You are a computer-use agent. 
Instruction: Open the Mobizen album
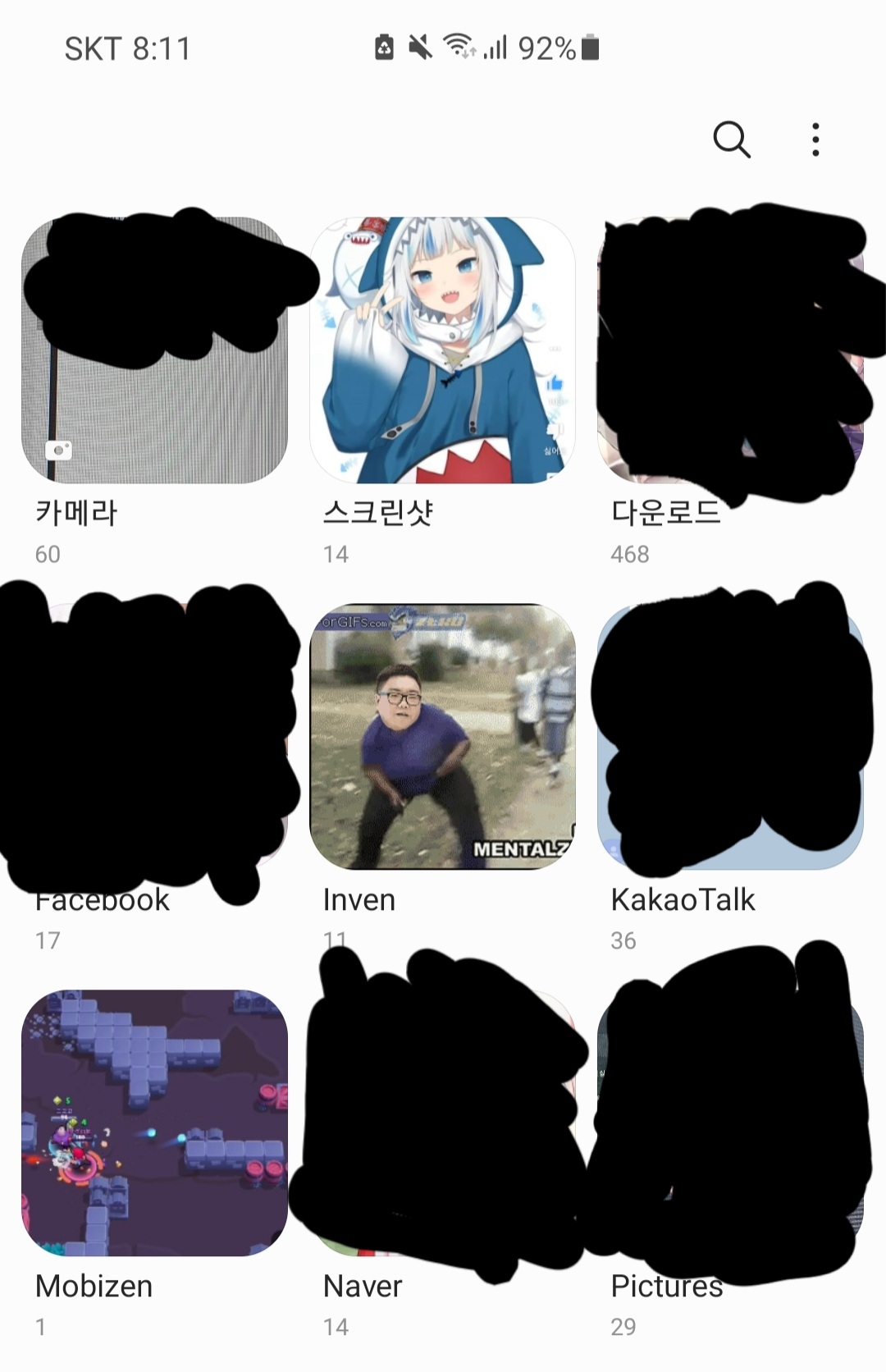pos(154,1123)
